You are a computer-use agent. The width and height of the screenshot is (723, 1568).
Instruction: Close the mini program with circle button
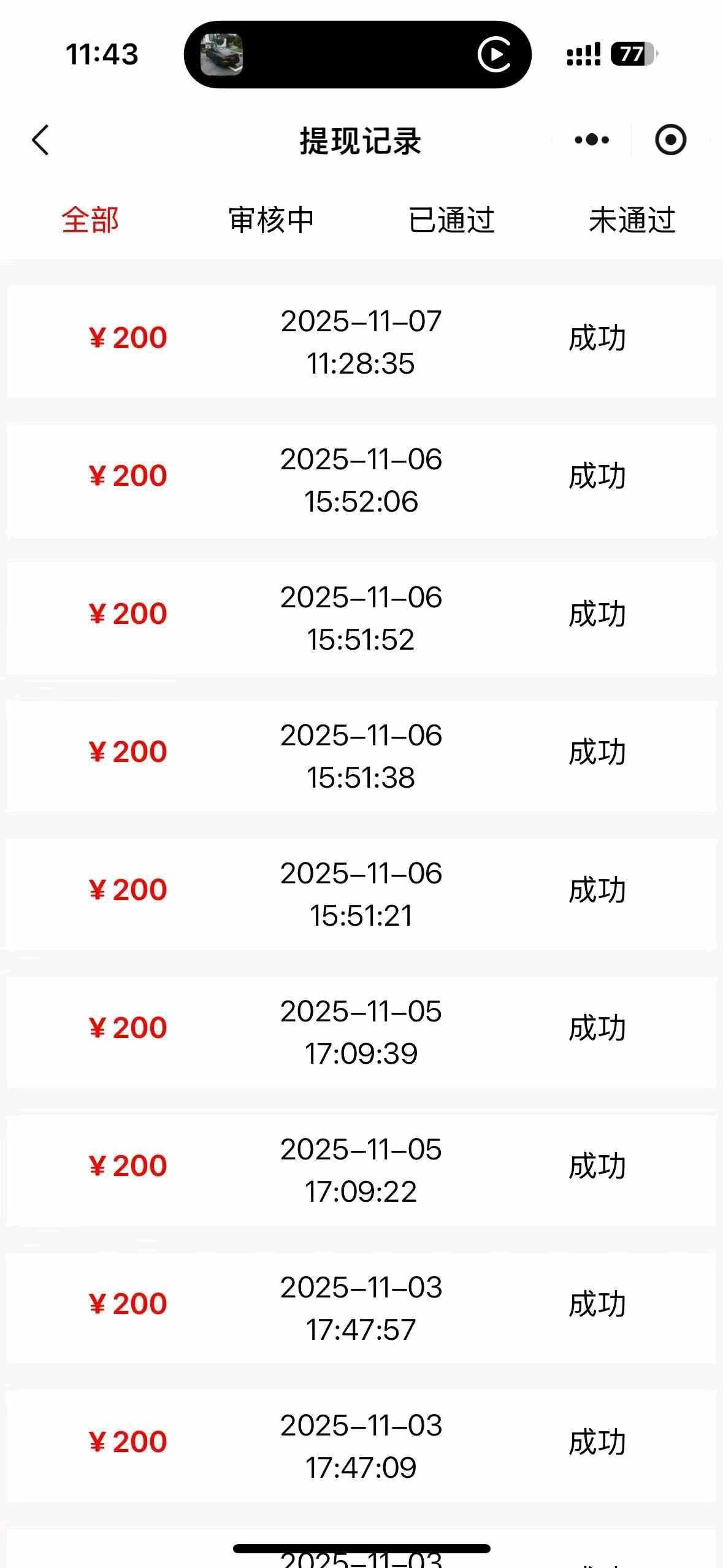[670, 140]
